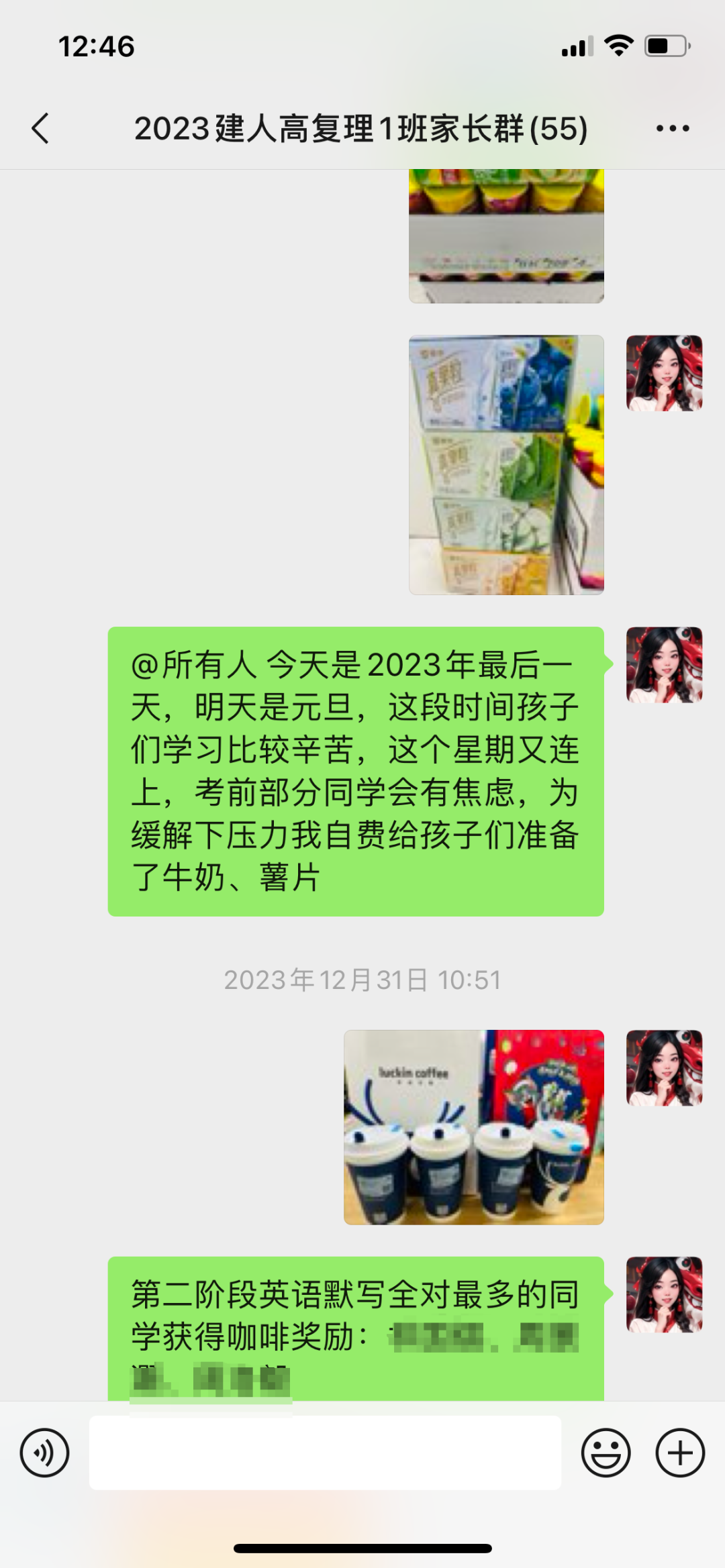Tap the message text field
Screen dimensions: 725x1568
tap(325, 1453)
